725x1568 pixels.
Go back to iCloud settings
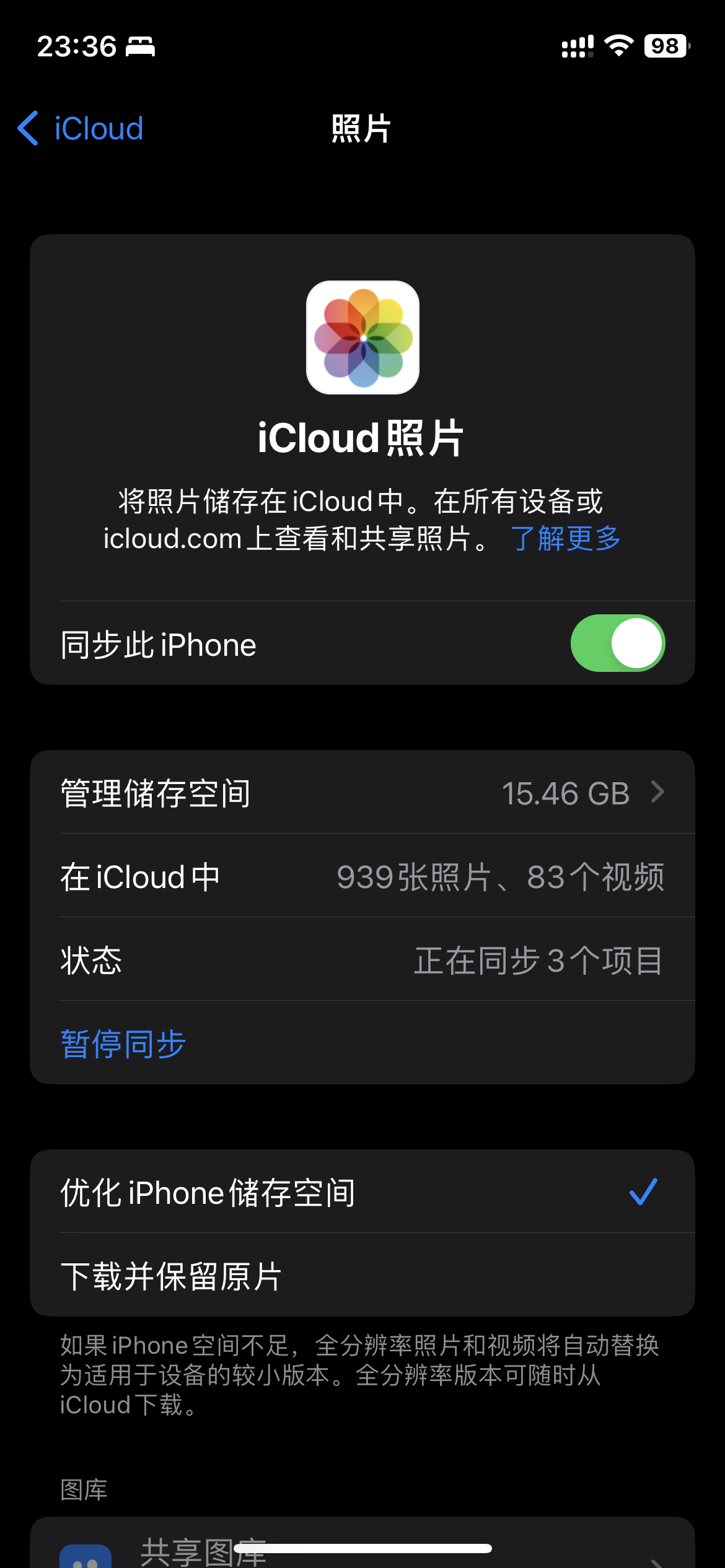(x=81, y=129)
